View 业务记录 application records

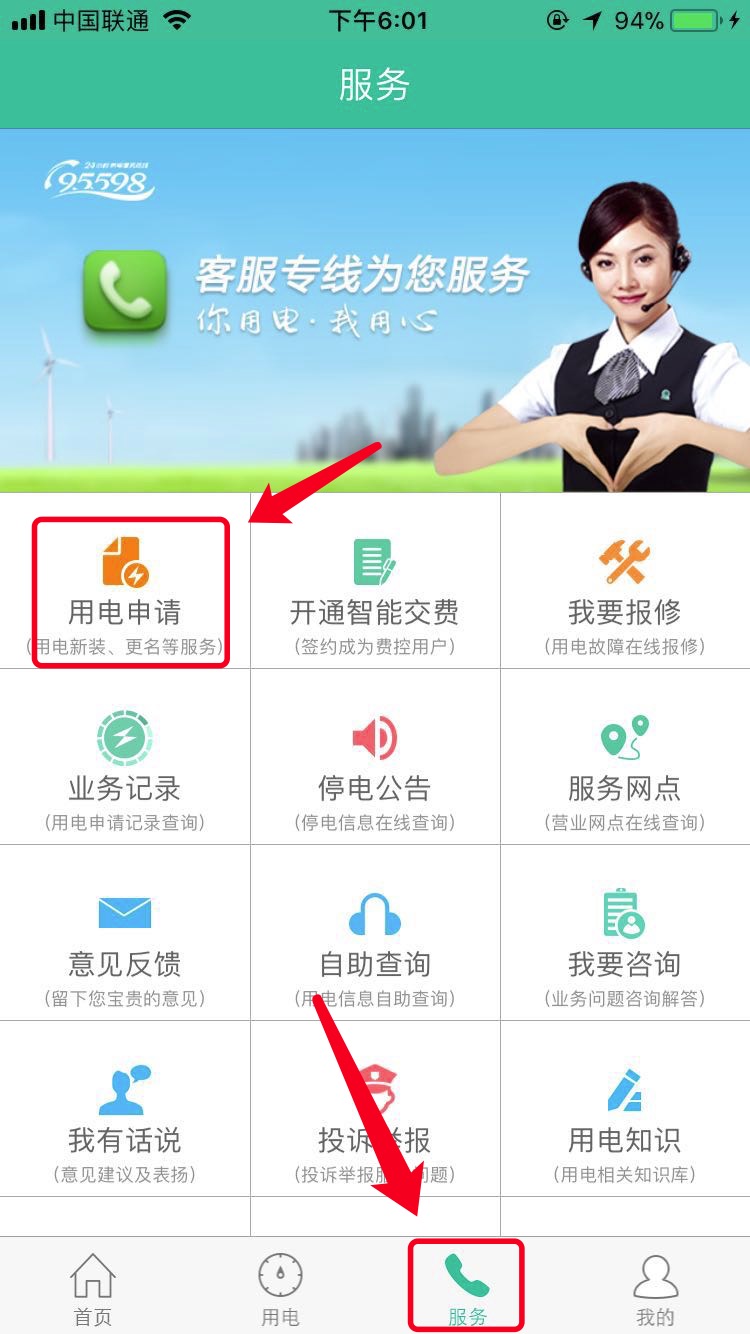coord(125,765)
